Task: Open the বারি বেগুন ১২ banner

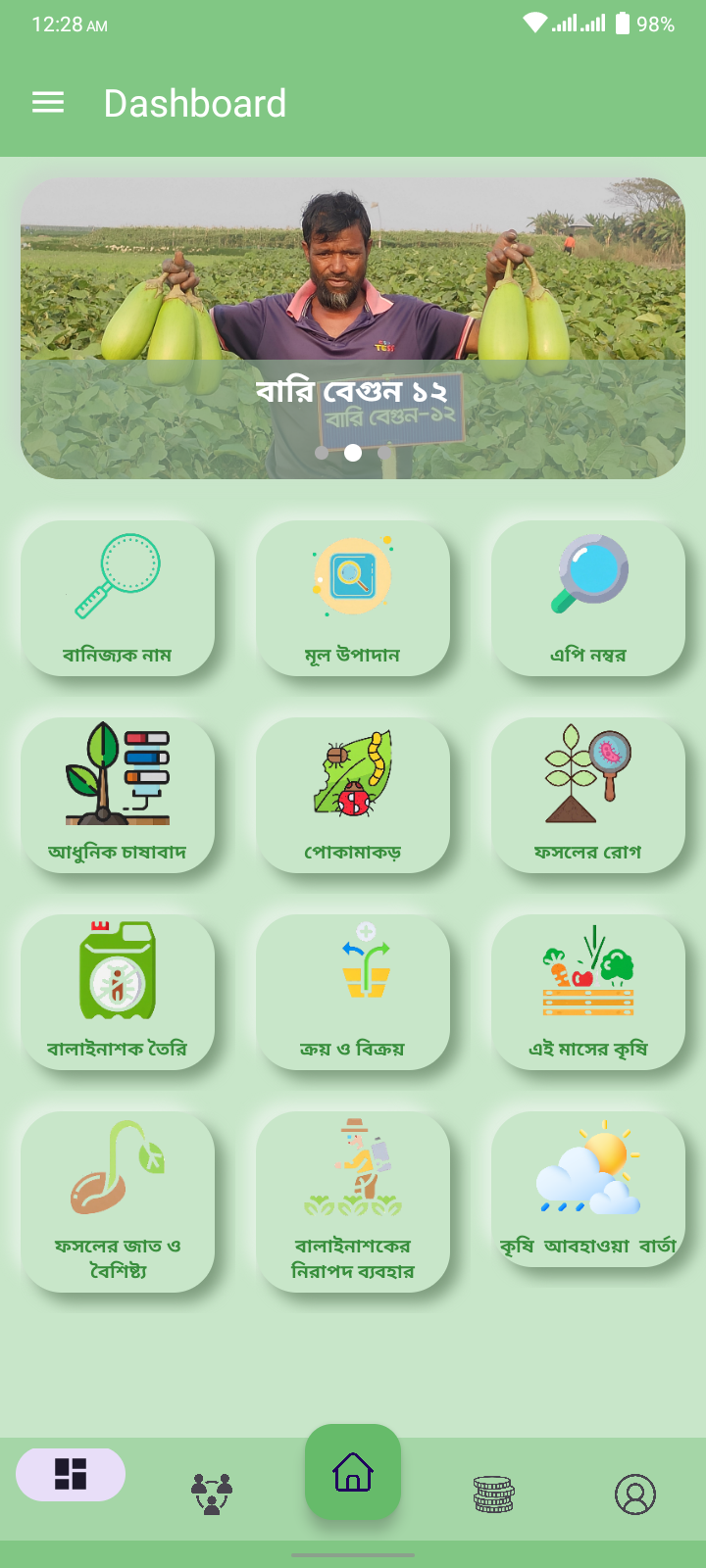Action: tap(353, 327)
